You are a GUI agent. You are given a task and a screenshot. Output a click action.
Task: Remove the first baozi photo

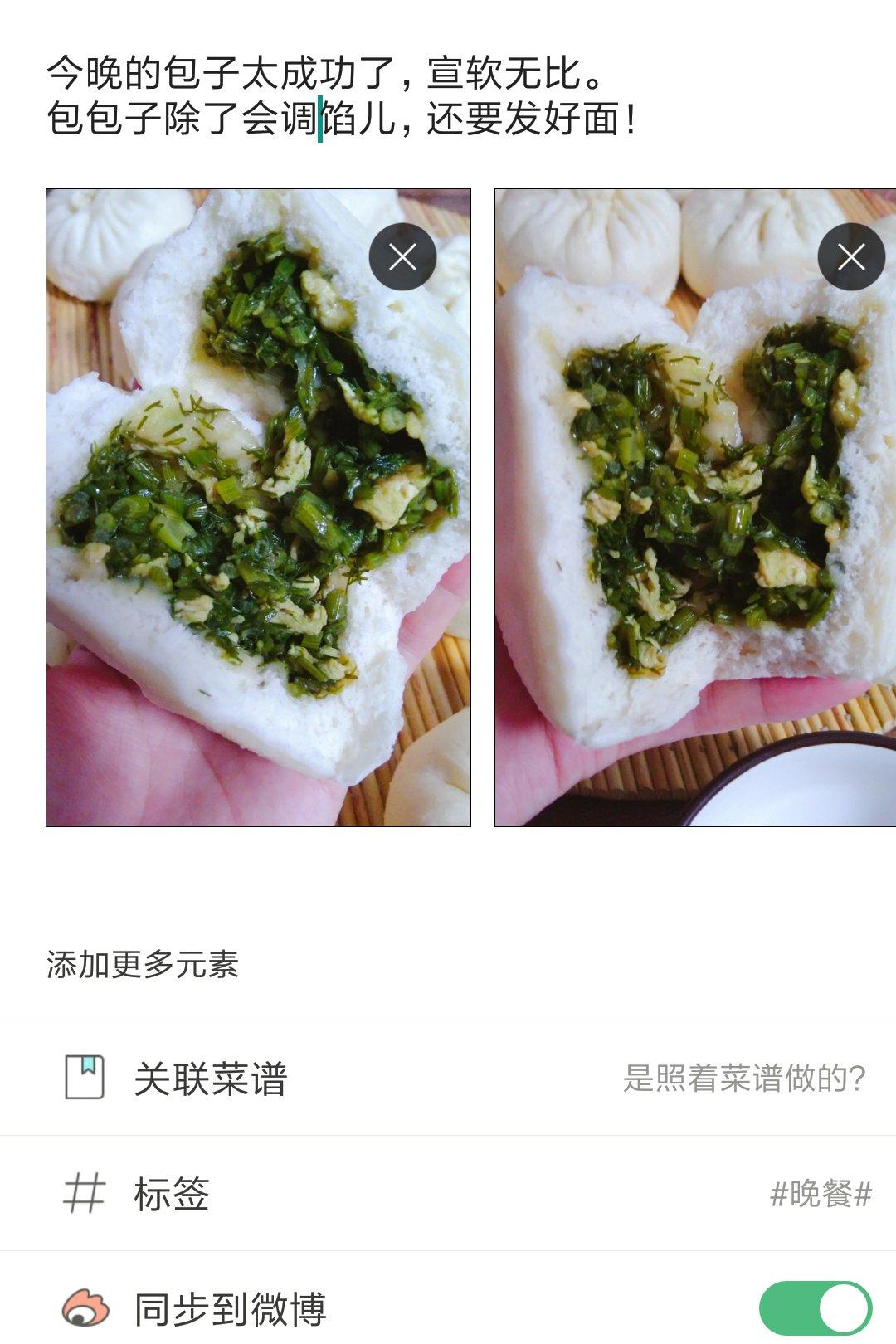click(x=402, y=257)
